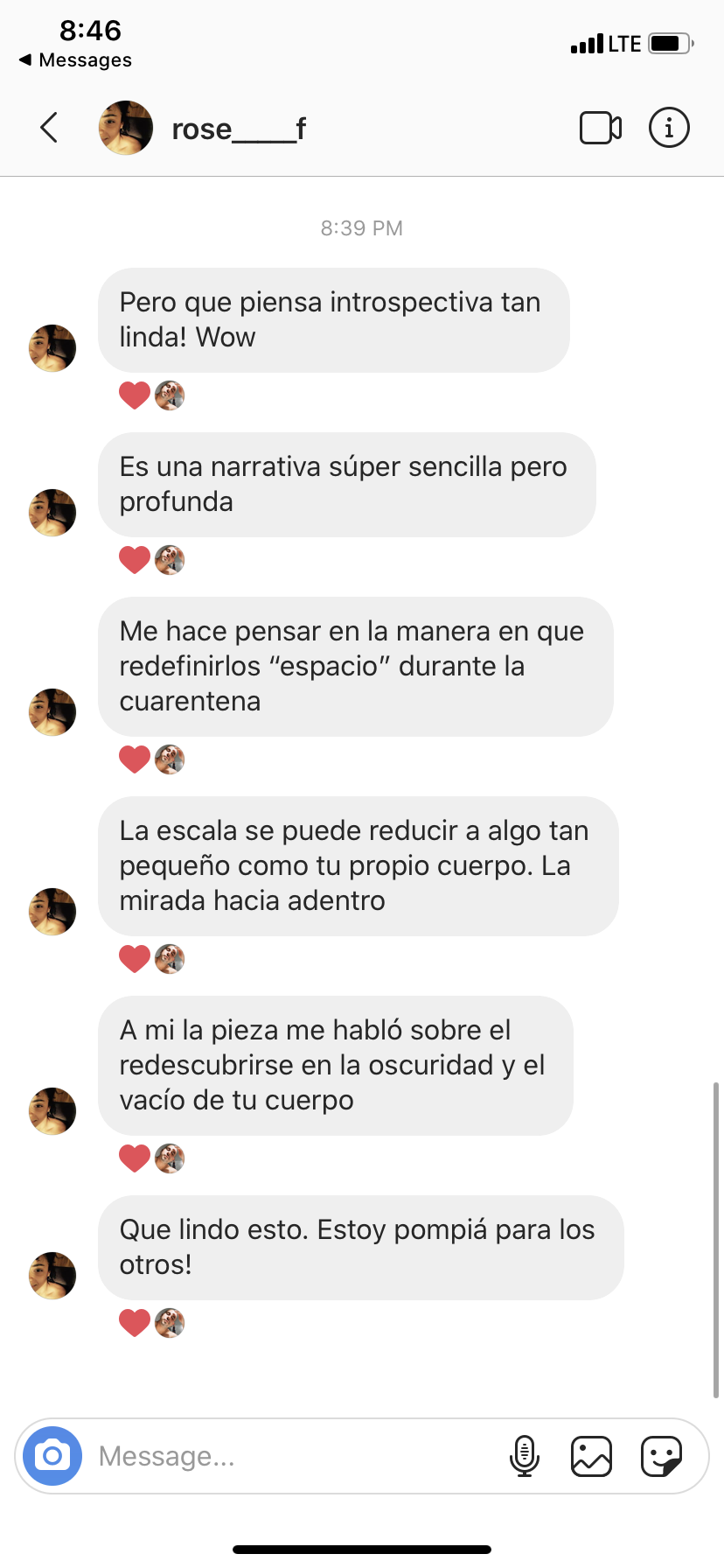Tap sender avatar beside "Es una narrativa" message
Viewport: 724px width, 1568px height.
coord(52,513)
